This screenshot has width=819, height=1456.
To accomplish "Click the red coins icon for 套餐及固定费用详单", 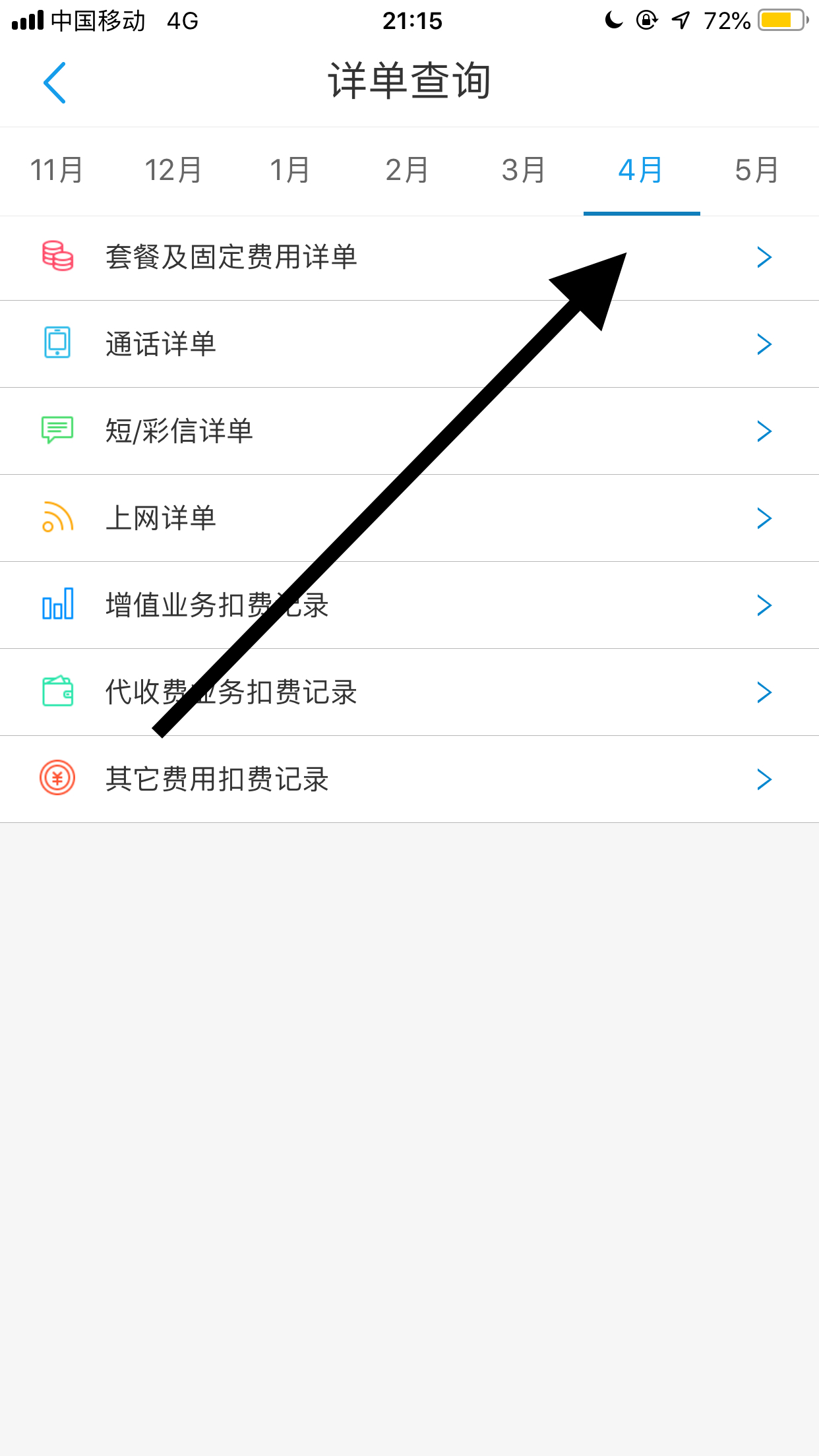I will click(x=57, y=257).
